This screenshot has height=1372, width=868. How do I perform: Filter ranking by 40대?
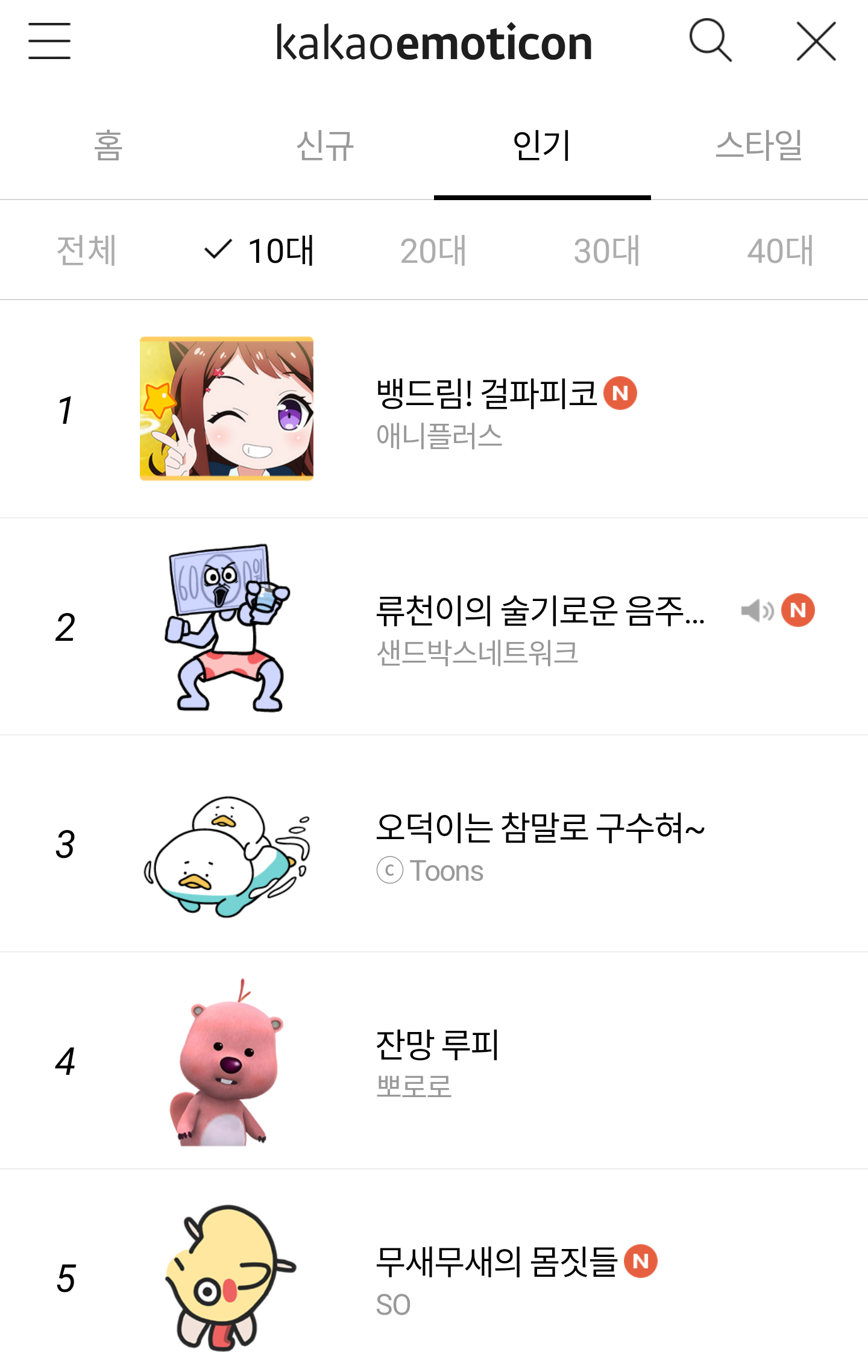click(781, 250)
